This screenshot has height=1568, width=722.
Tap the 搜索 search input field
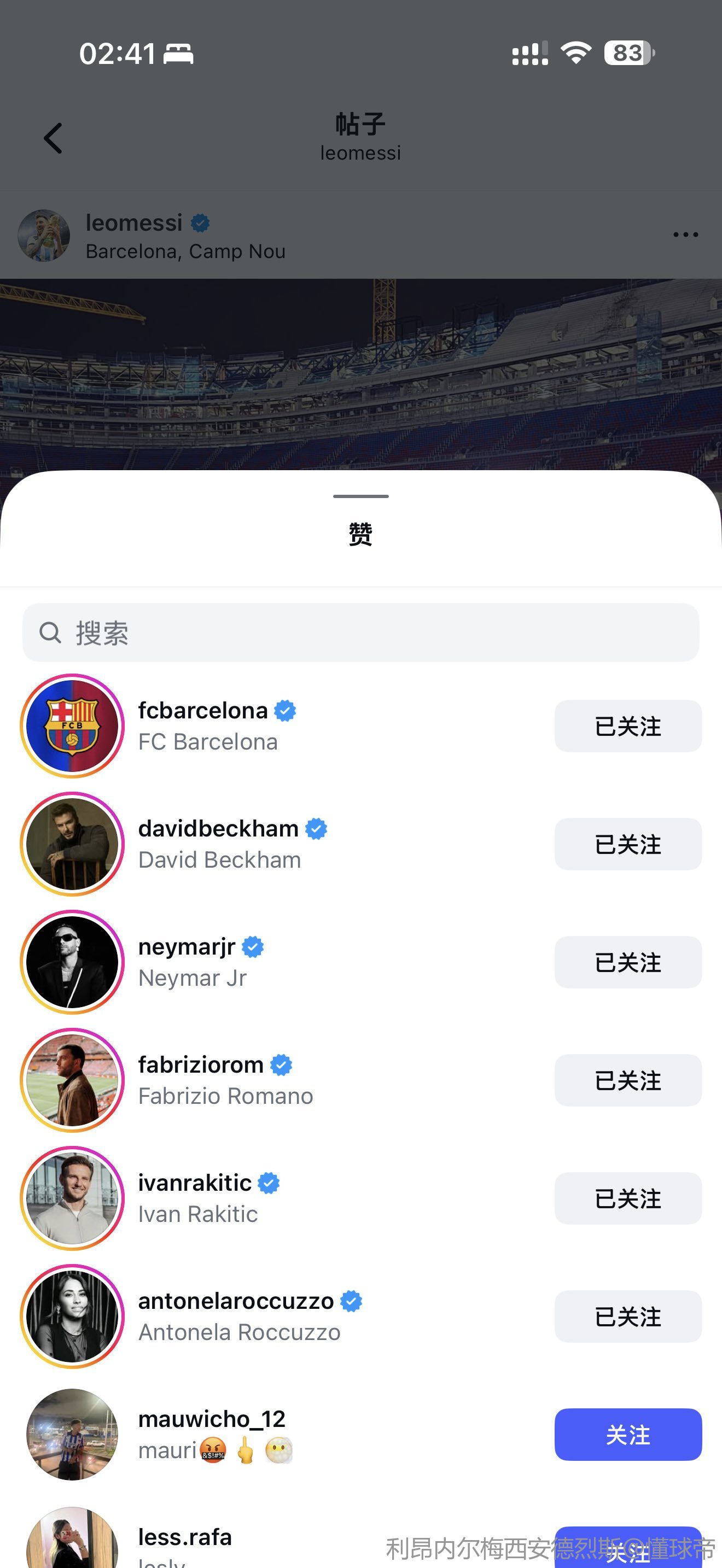click(360, 633)
